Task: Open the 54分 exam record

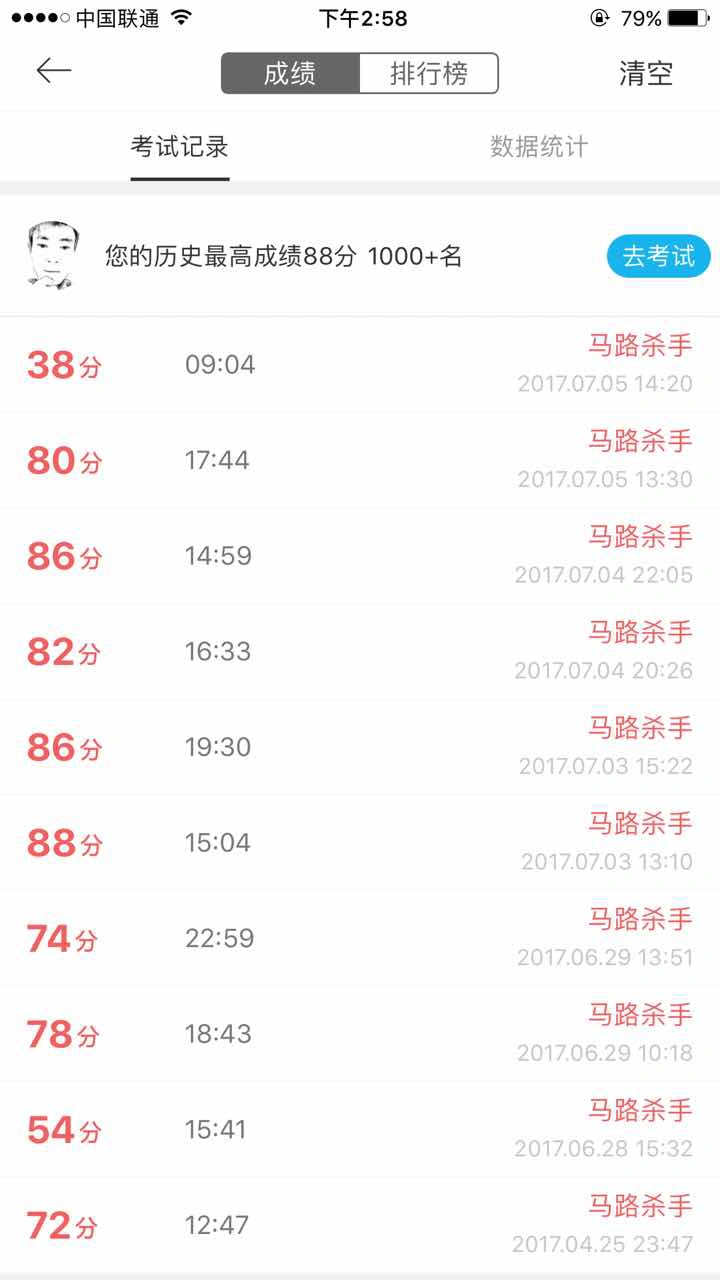Action: (x=360, y=1130)
